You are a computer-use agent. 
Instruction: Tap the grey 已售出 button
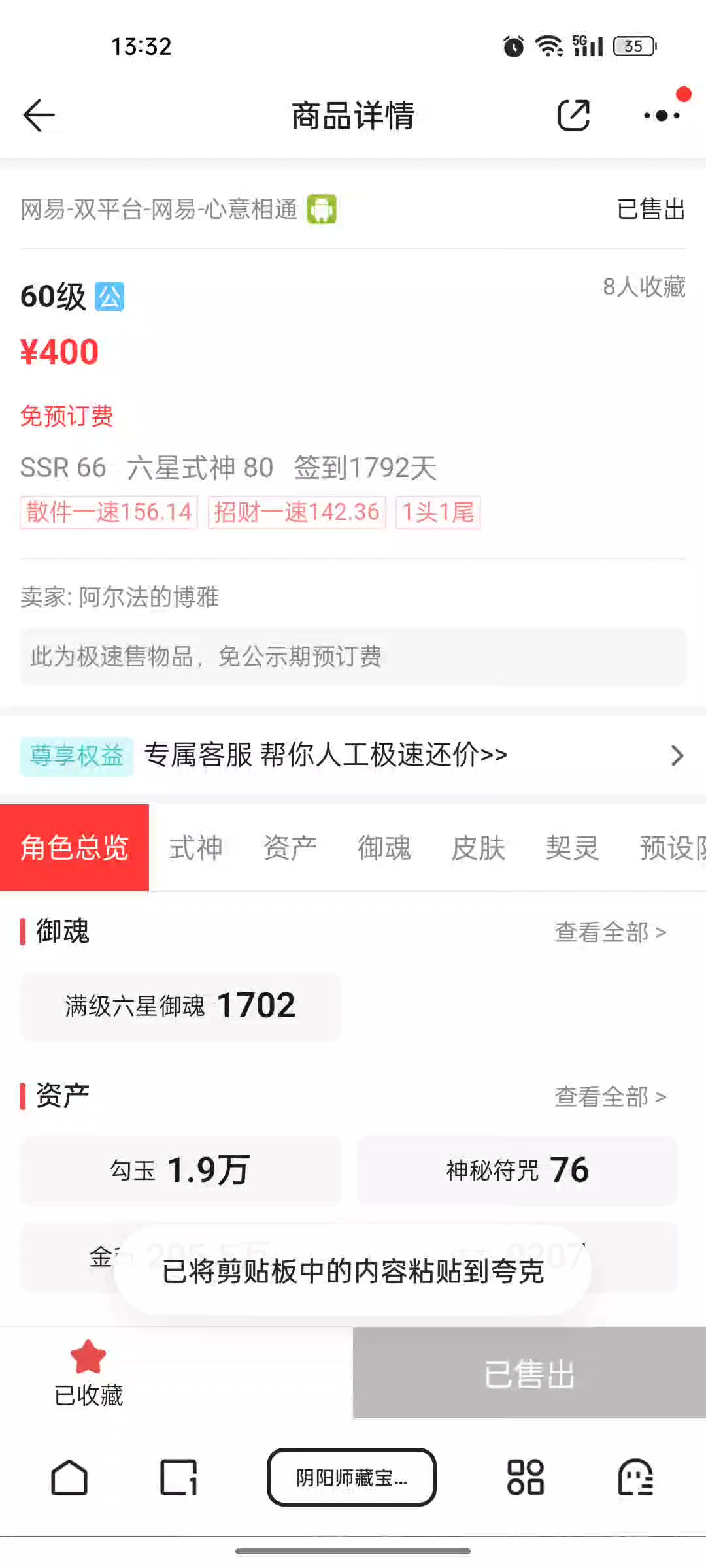(x=529, y=1373)
